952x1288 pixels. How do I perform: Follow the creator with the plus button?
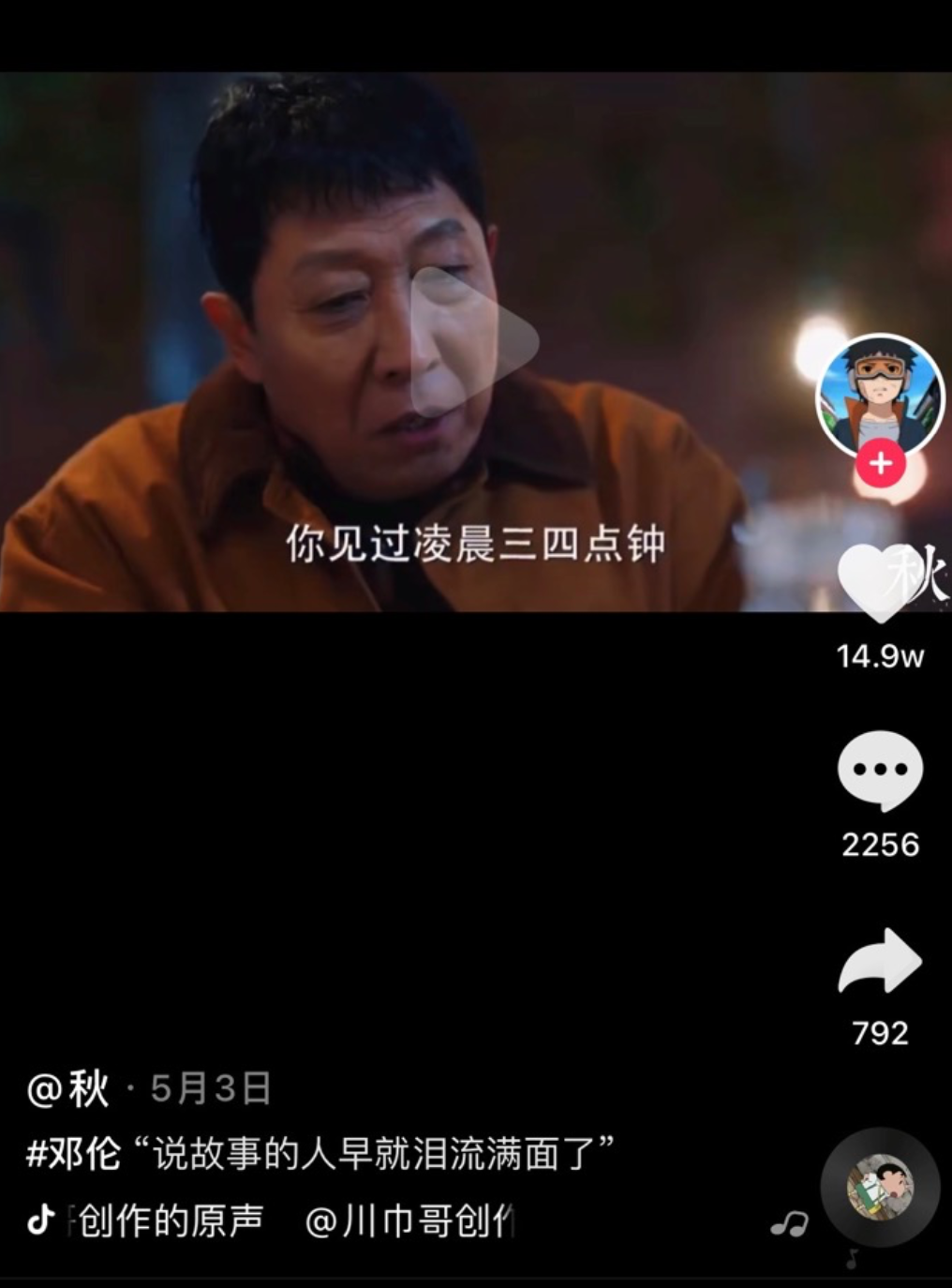[880, 463]
